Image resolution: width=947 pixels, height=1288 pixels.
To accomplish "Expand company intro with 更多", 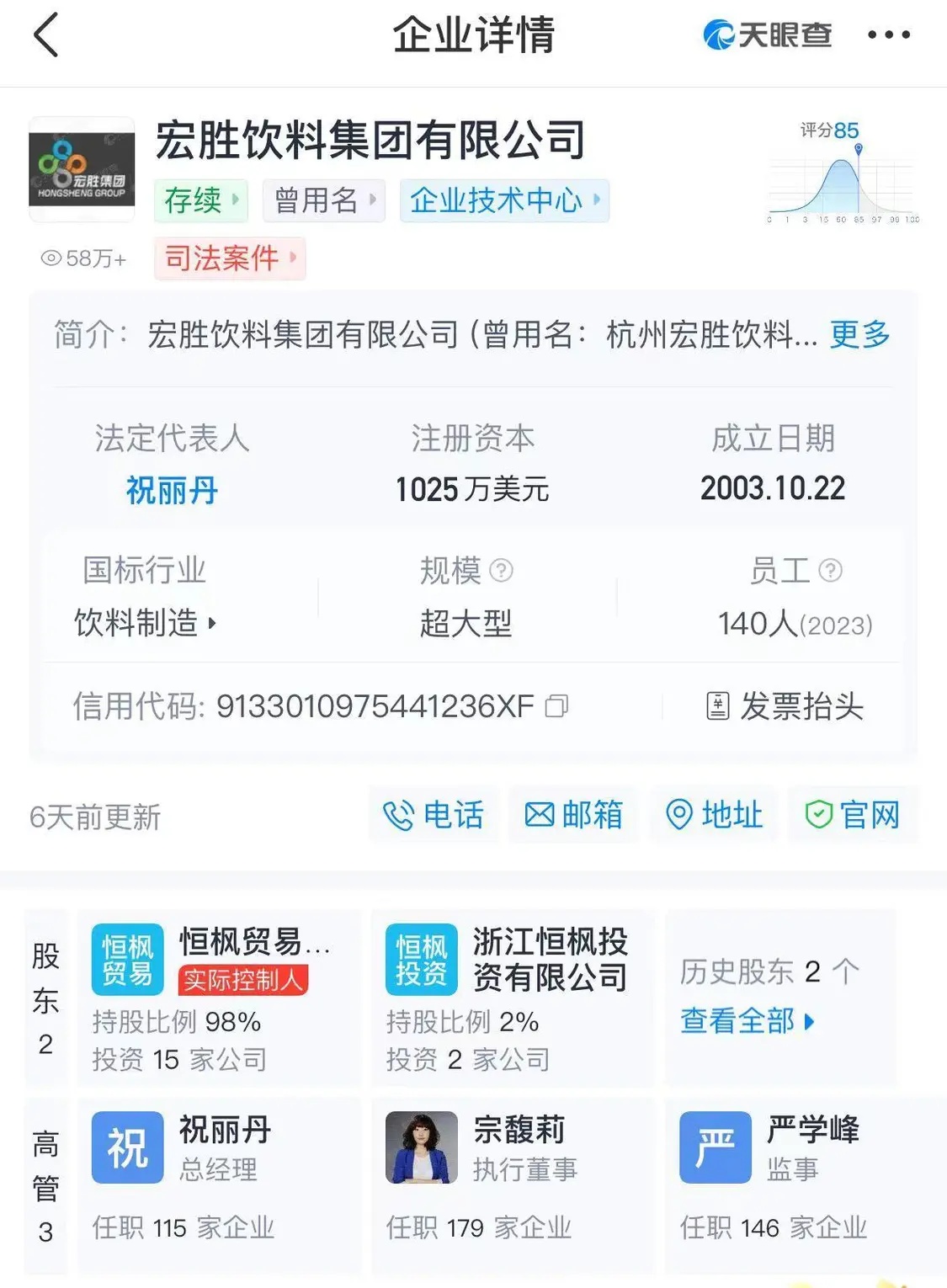I will pos(859,334).
